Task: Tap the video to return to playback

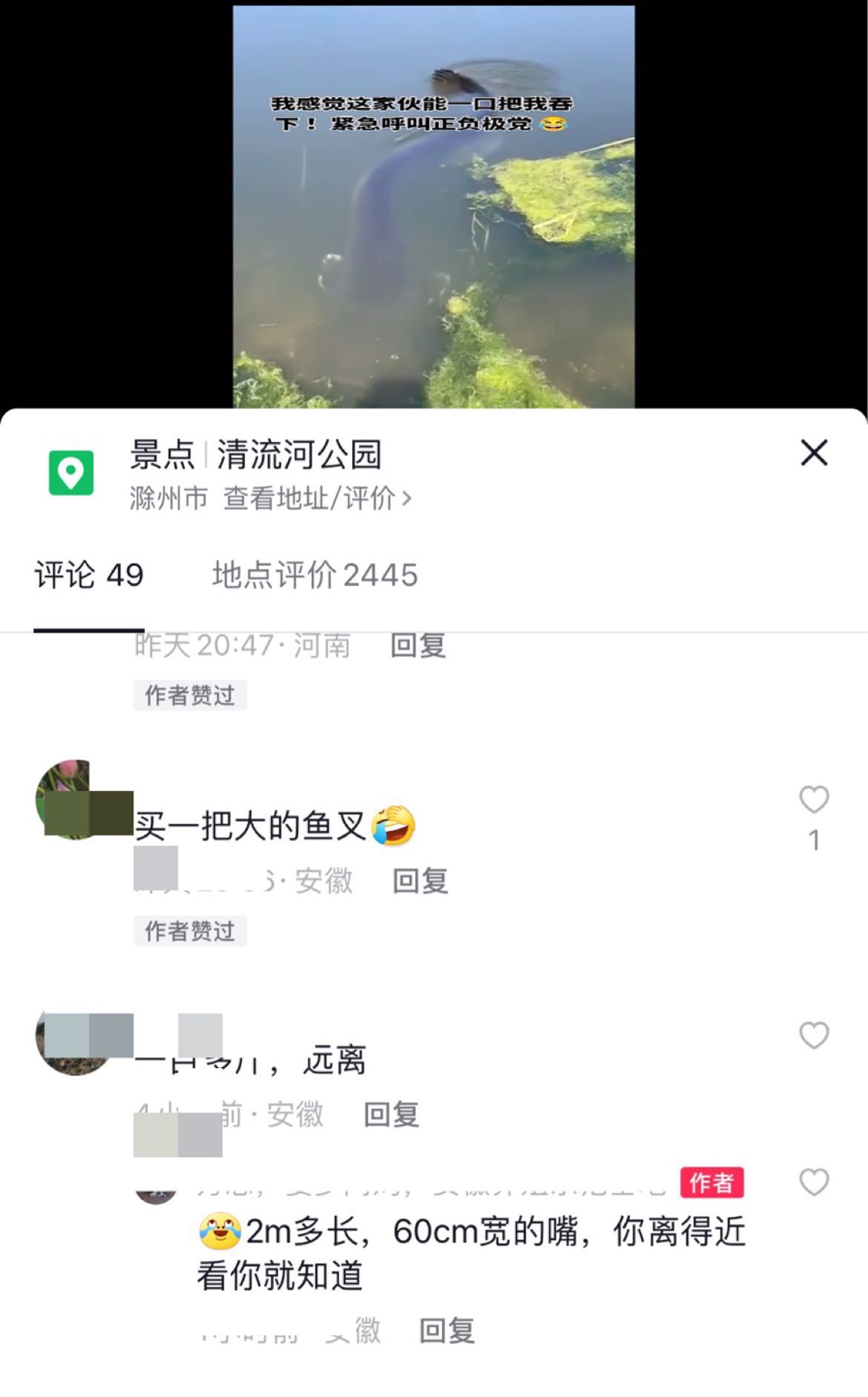Action: [x=433, y=206]
